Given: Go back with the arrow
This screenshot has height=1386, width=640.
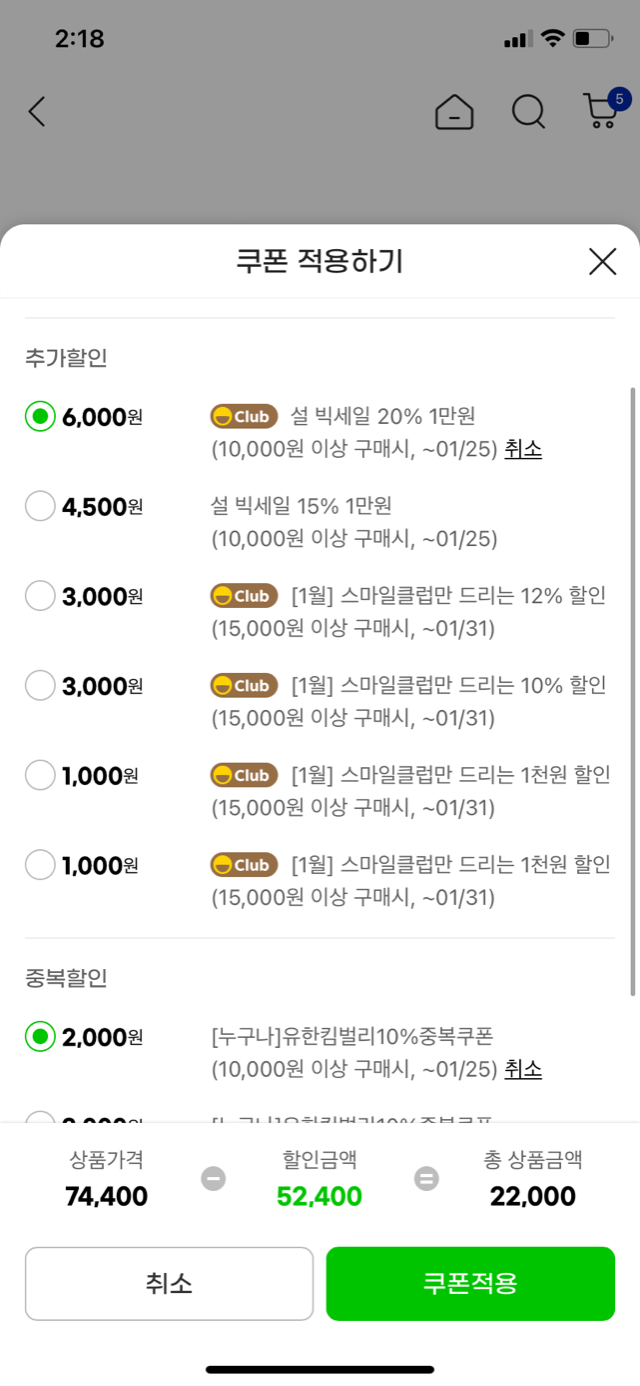Looking at the screenshot, I should tap(37, 111).
